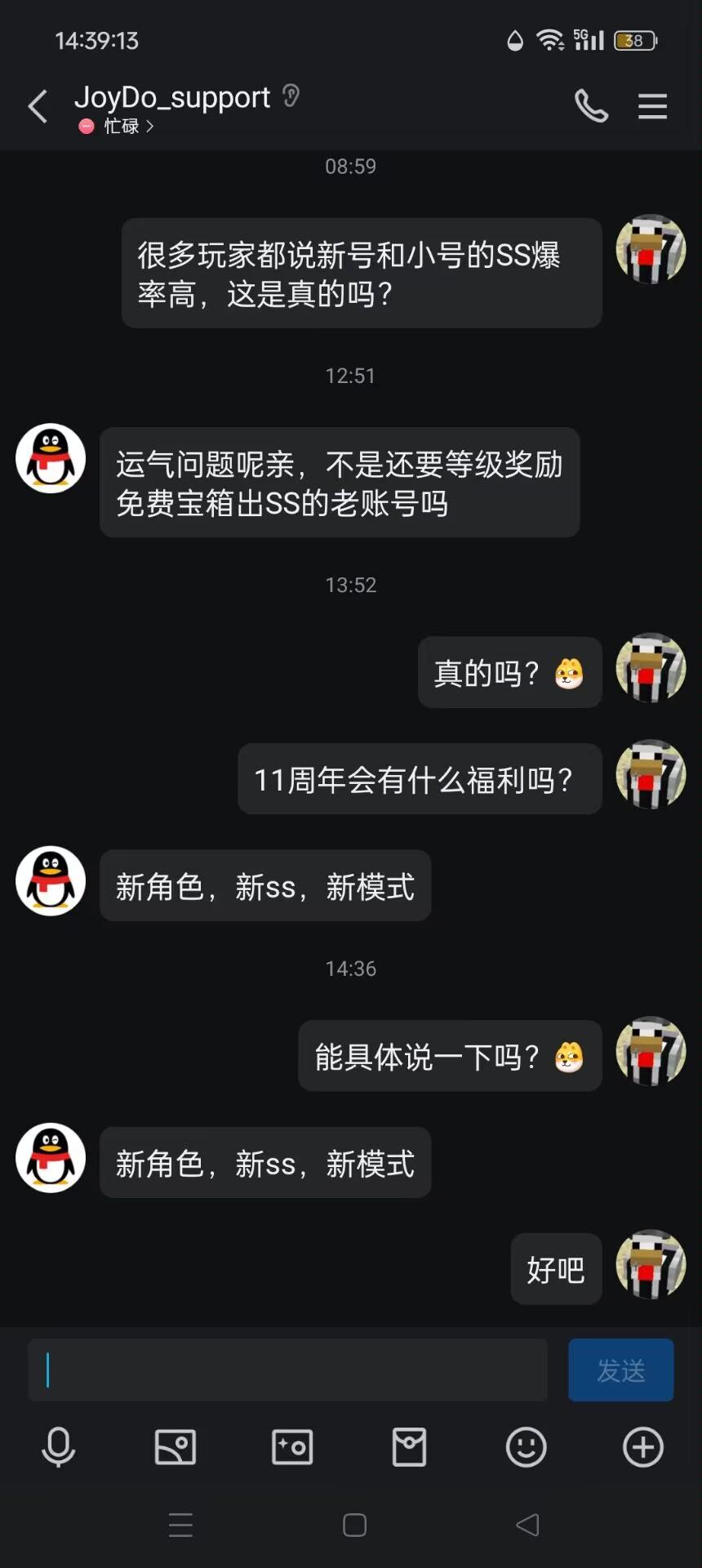This screenshot has height=1568, width=702.
Task: Check the battery level indicator
Action: click(x=633, y=40)
